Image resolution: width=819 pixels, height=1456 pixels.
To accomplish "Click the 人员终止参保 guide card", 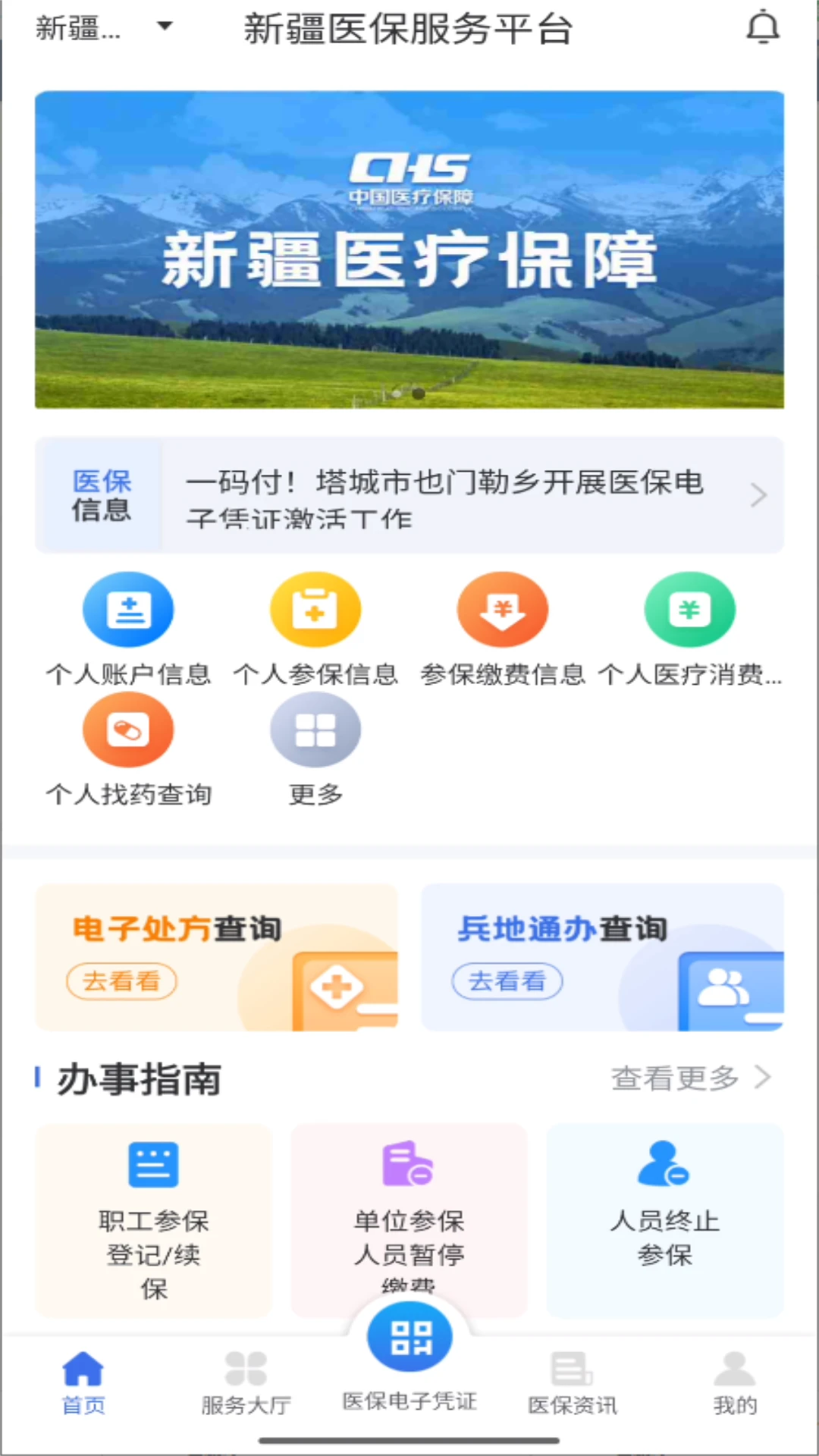I will point(664,1219).
